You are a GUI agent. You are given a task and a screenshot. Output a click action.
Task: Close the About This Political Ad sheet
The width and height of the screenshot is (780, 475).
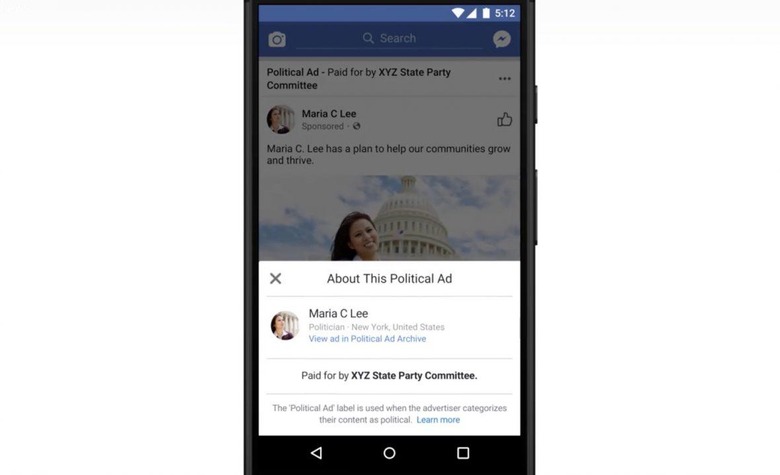click(276, 279)
